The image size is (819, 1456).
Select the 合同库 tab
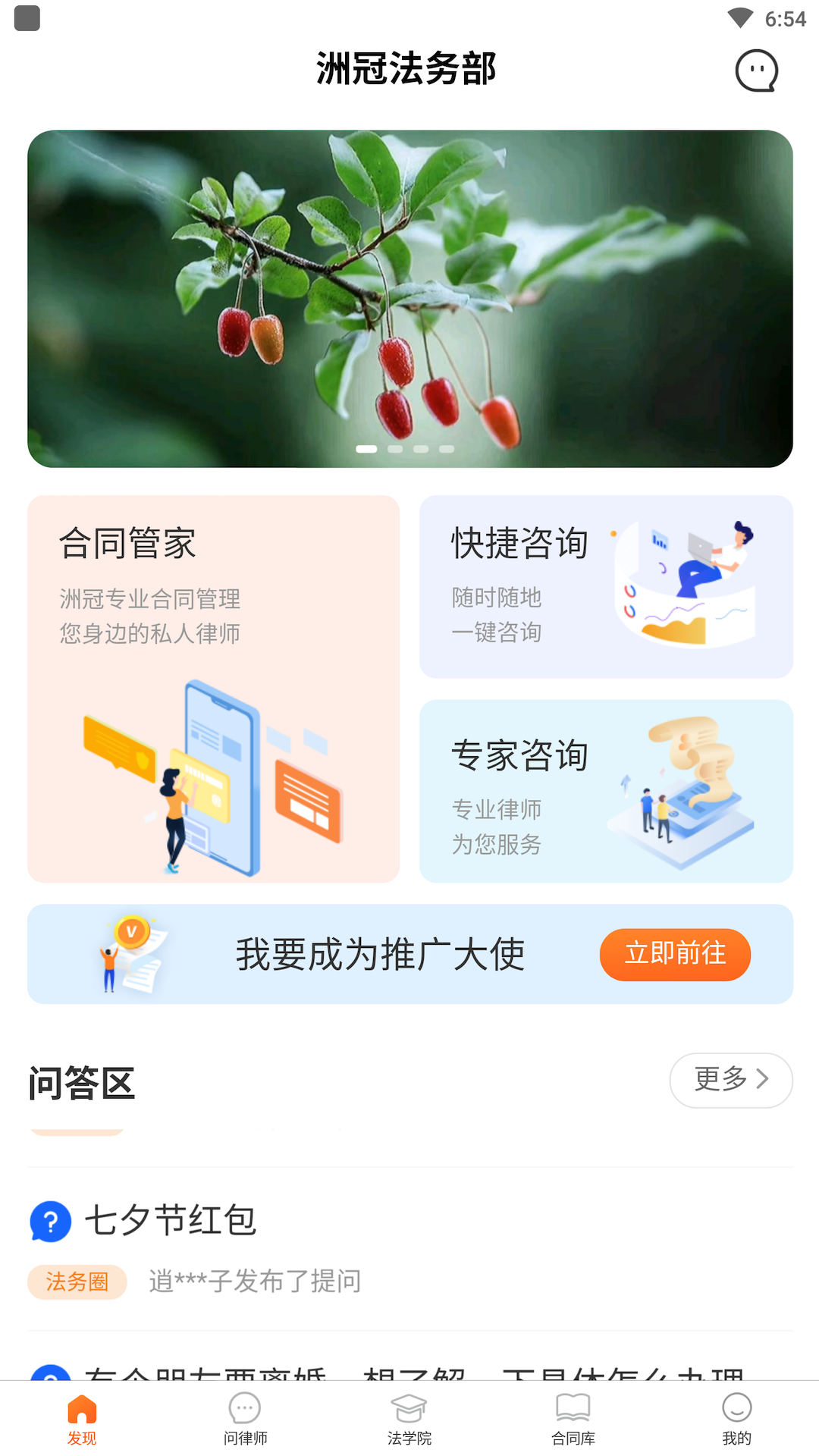click(573, 1419)
